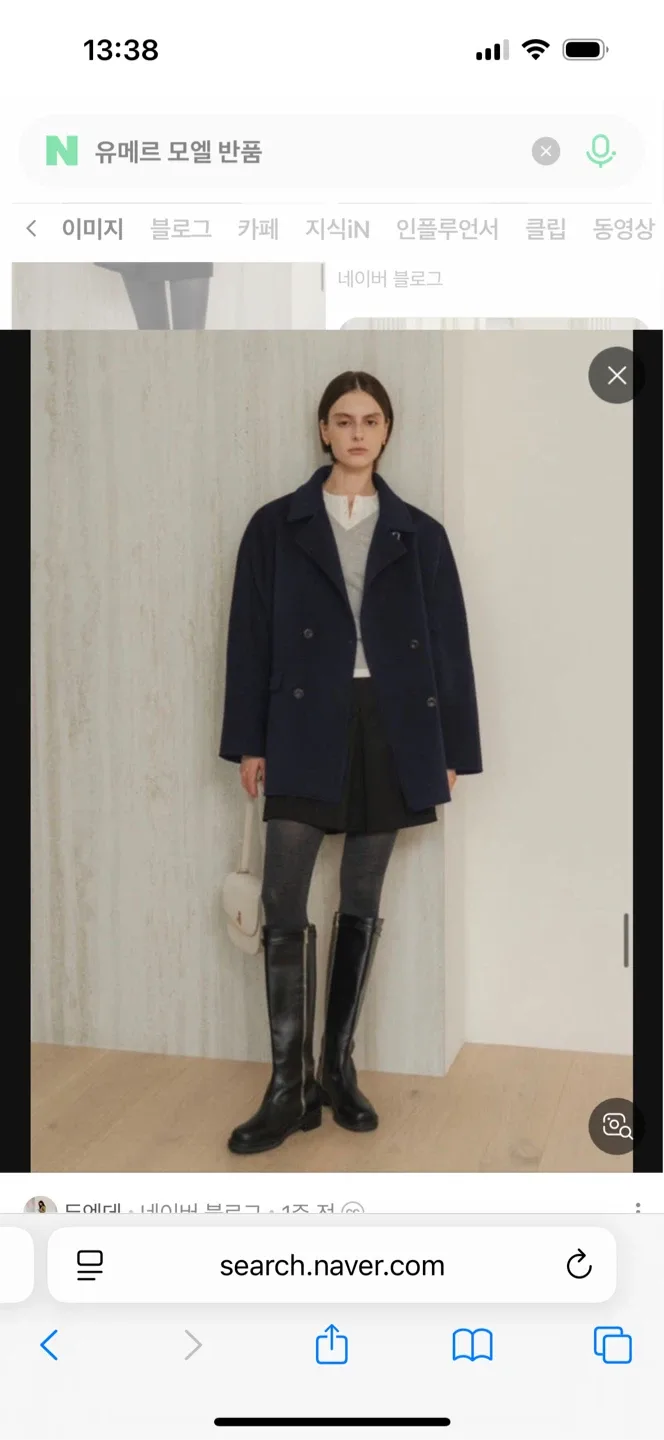Tap the image lens search icon
Image resolution: width=664 pixels, height=1440 pixels.
pos(616,1126)
